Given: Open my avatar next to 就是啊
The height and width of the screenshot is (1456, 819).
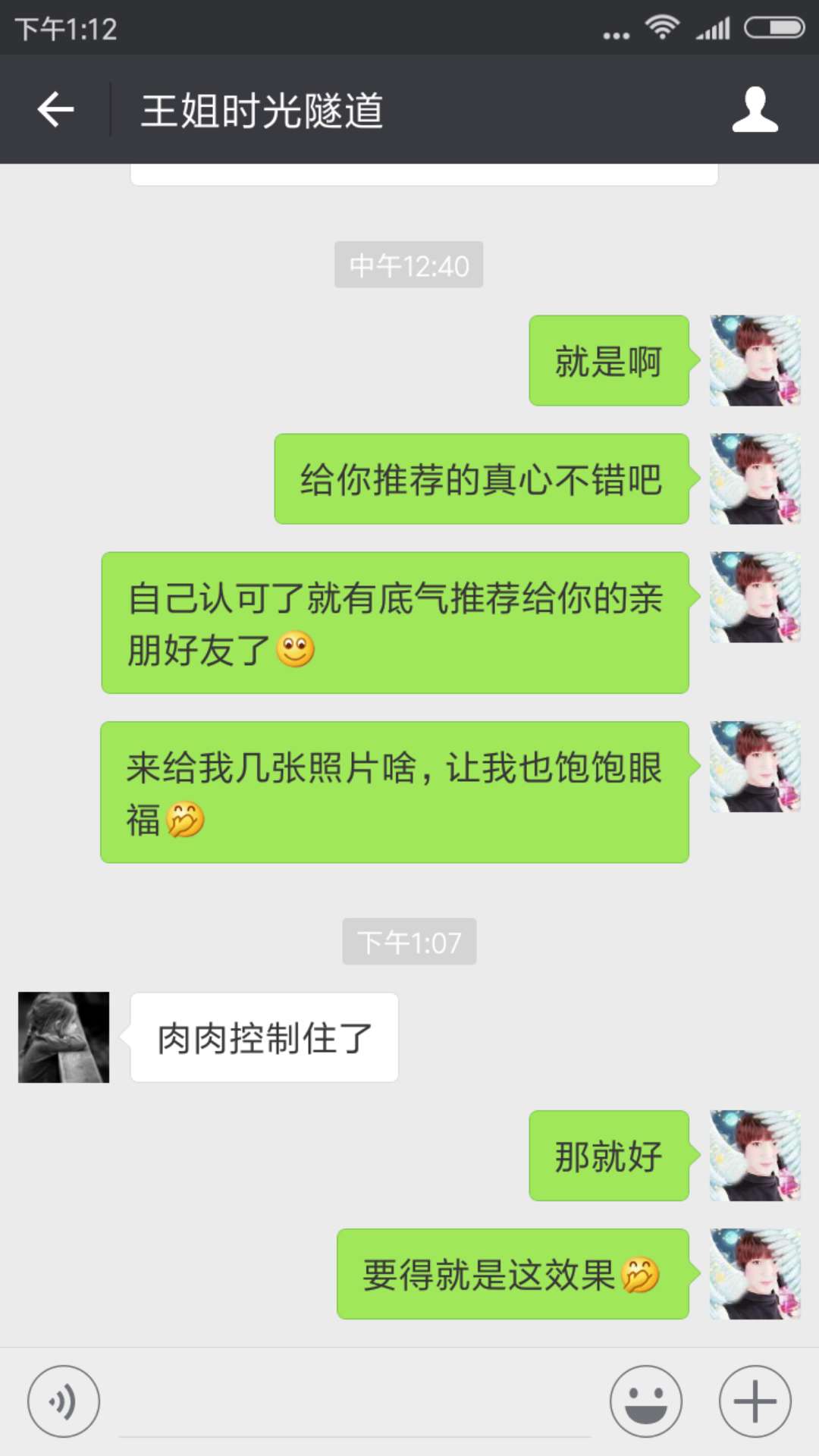Looking at the screenshot, I should 755,360.
